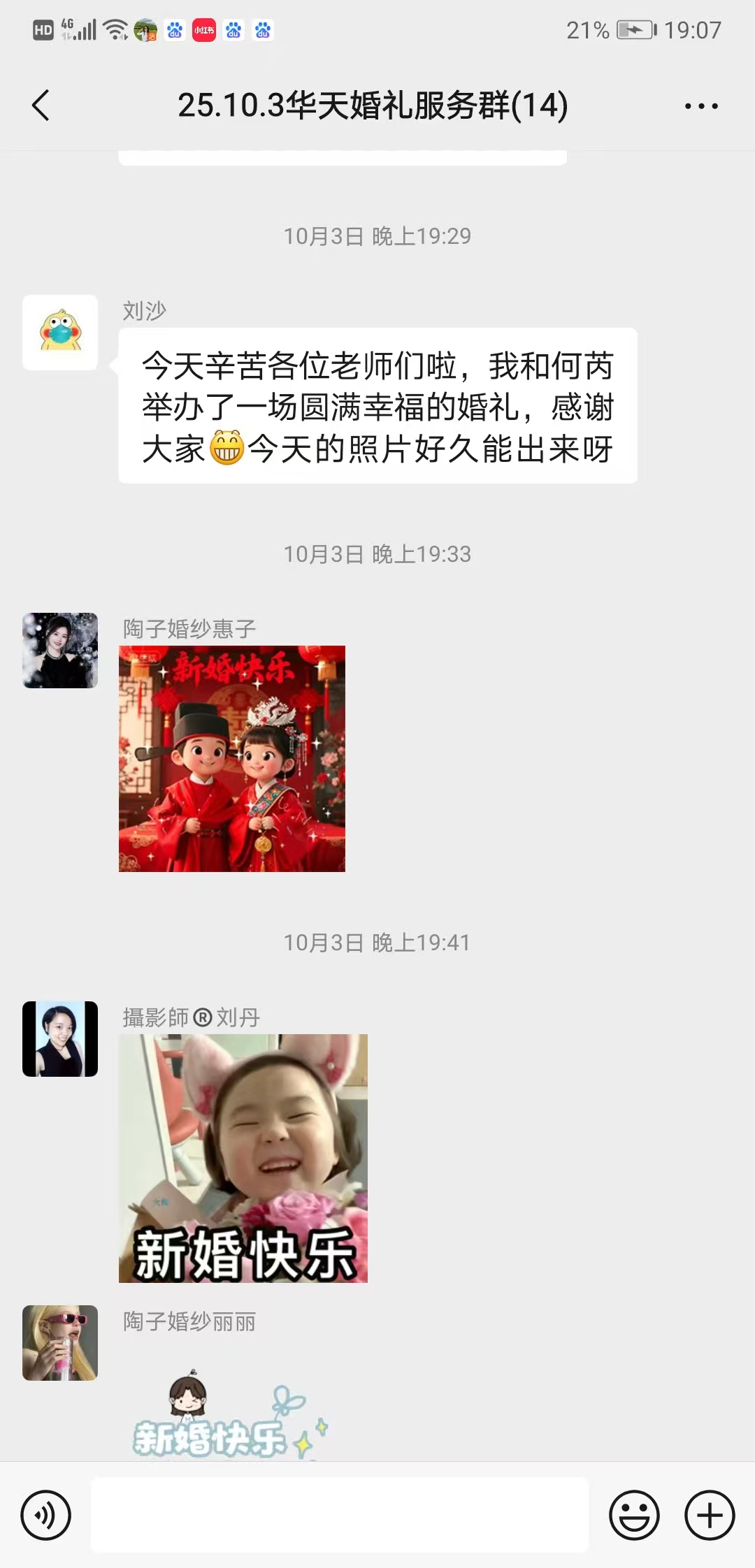Tap the message text field
The image size is (755, 1568).
pos(340,1515)
